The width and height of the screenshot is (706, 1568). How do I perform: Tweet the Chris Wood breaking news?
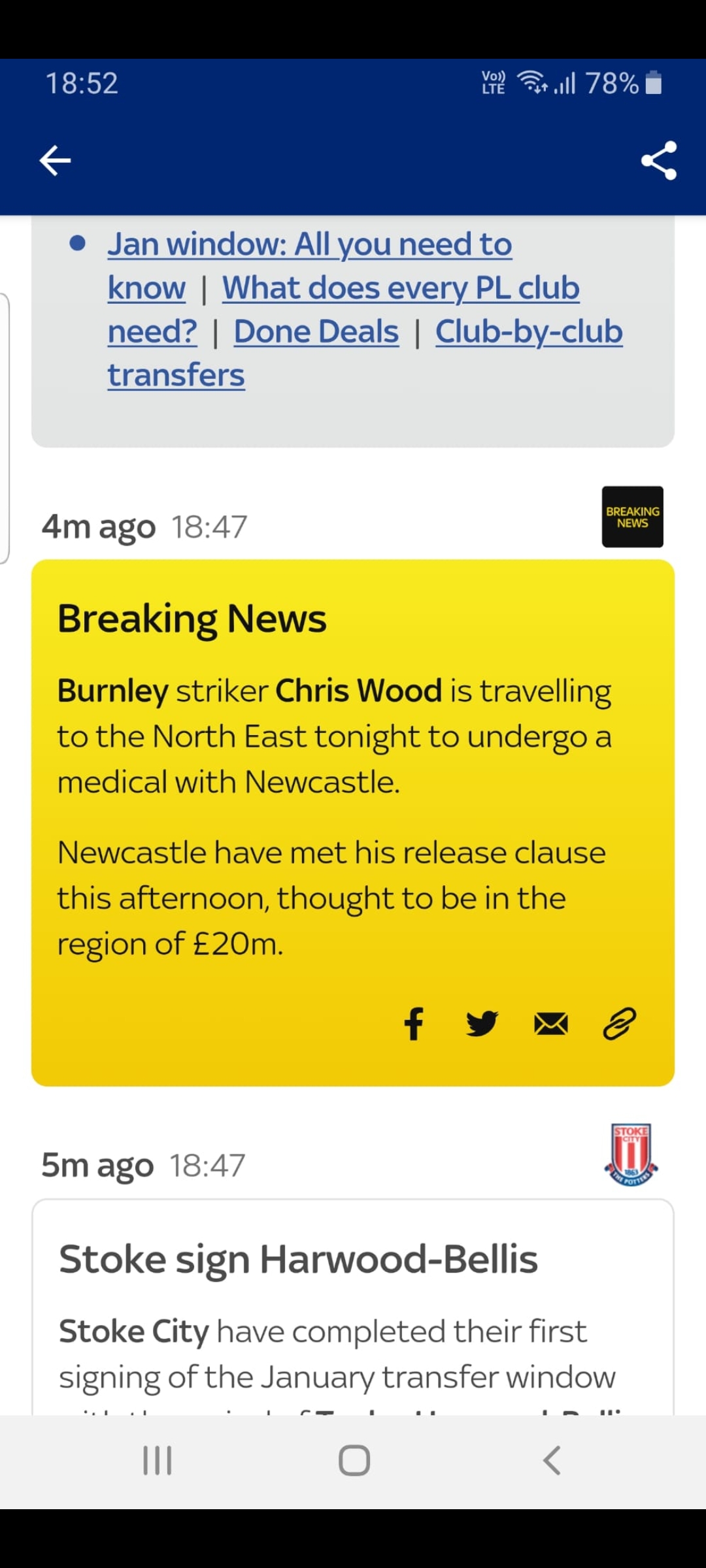tap(482, 1023)
